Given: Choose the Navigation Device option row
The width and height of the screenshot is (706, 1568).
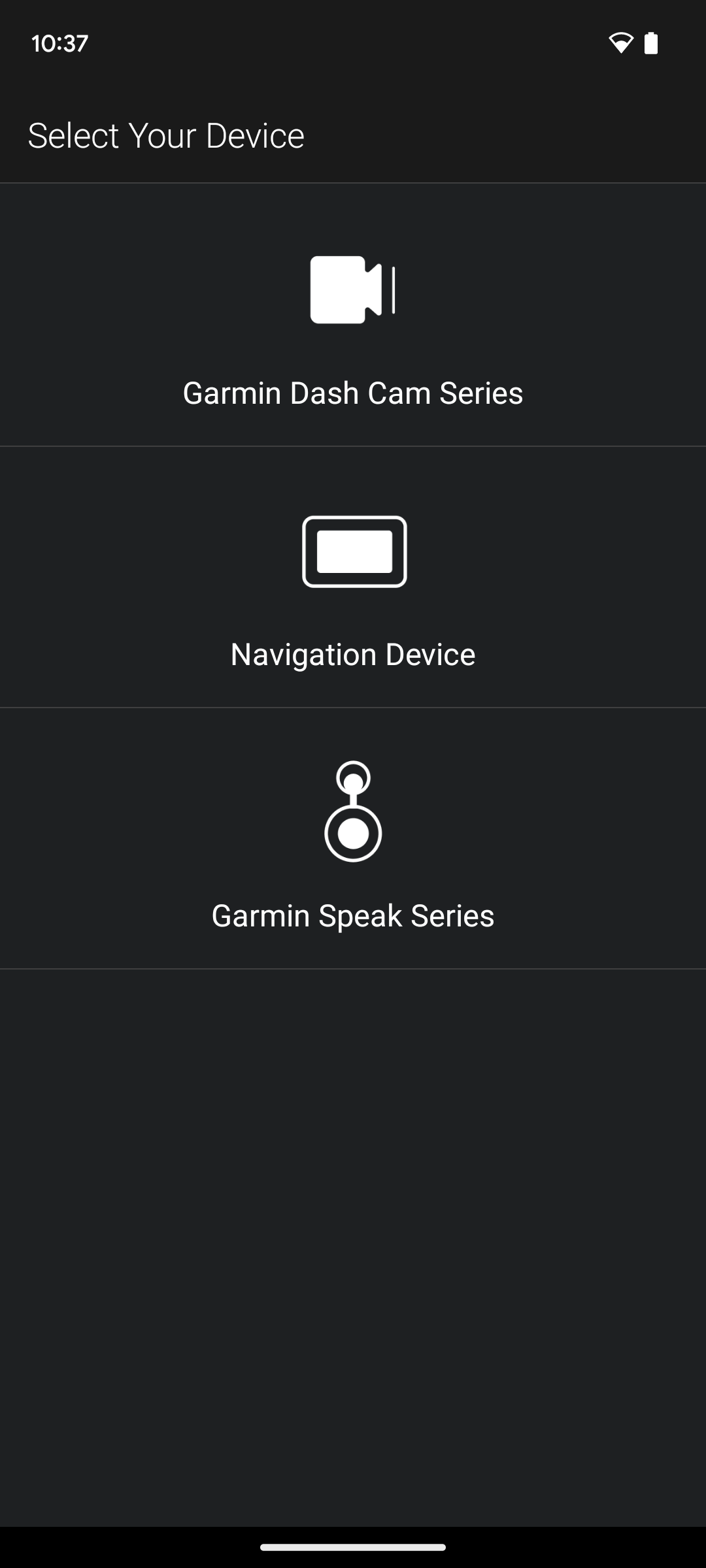Looking at the screenshot, I should (x=353, y=575).
